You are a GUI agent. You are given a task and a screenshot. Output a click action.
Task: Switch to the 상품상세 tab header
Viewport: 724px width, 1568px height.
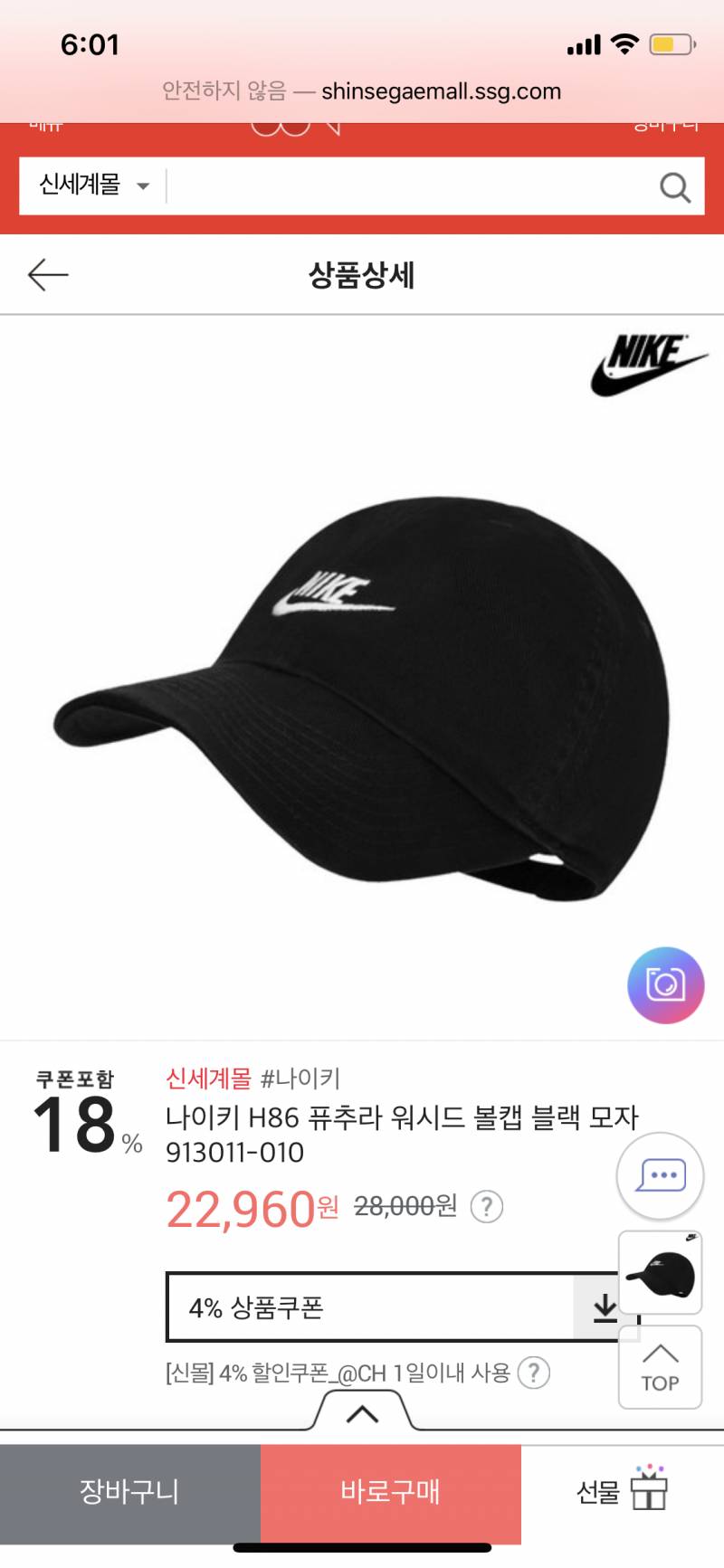pos(361,276)
